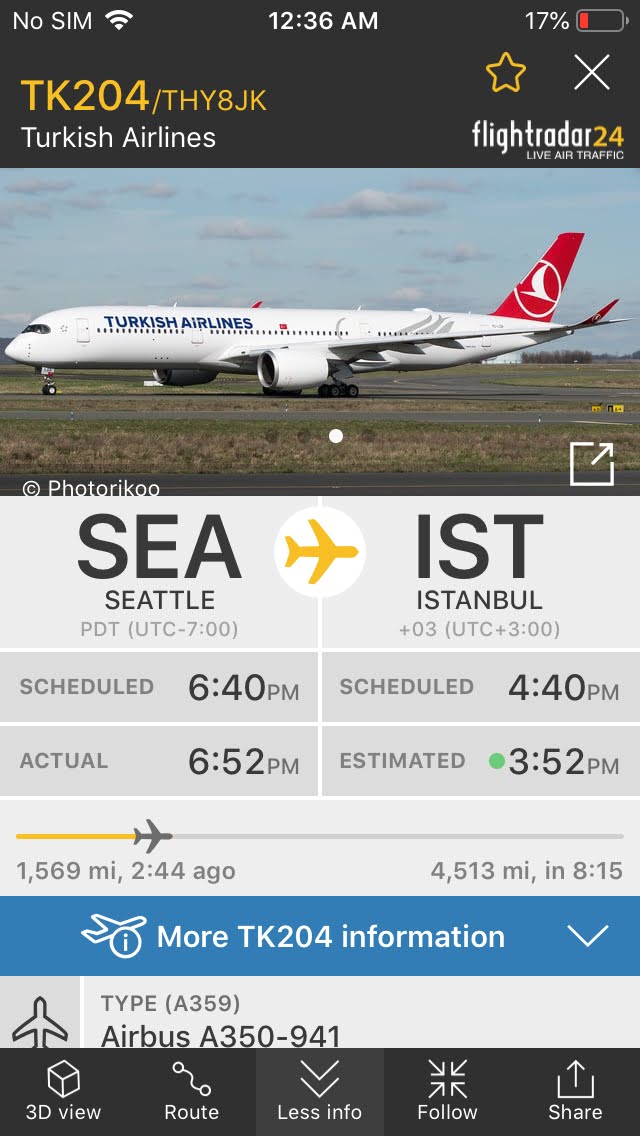The height and width of the screenshot is (1136, 640).
Task: Expand More TK204 information
Action: [320, 936]
